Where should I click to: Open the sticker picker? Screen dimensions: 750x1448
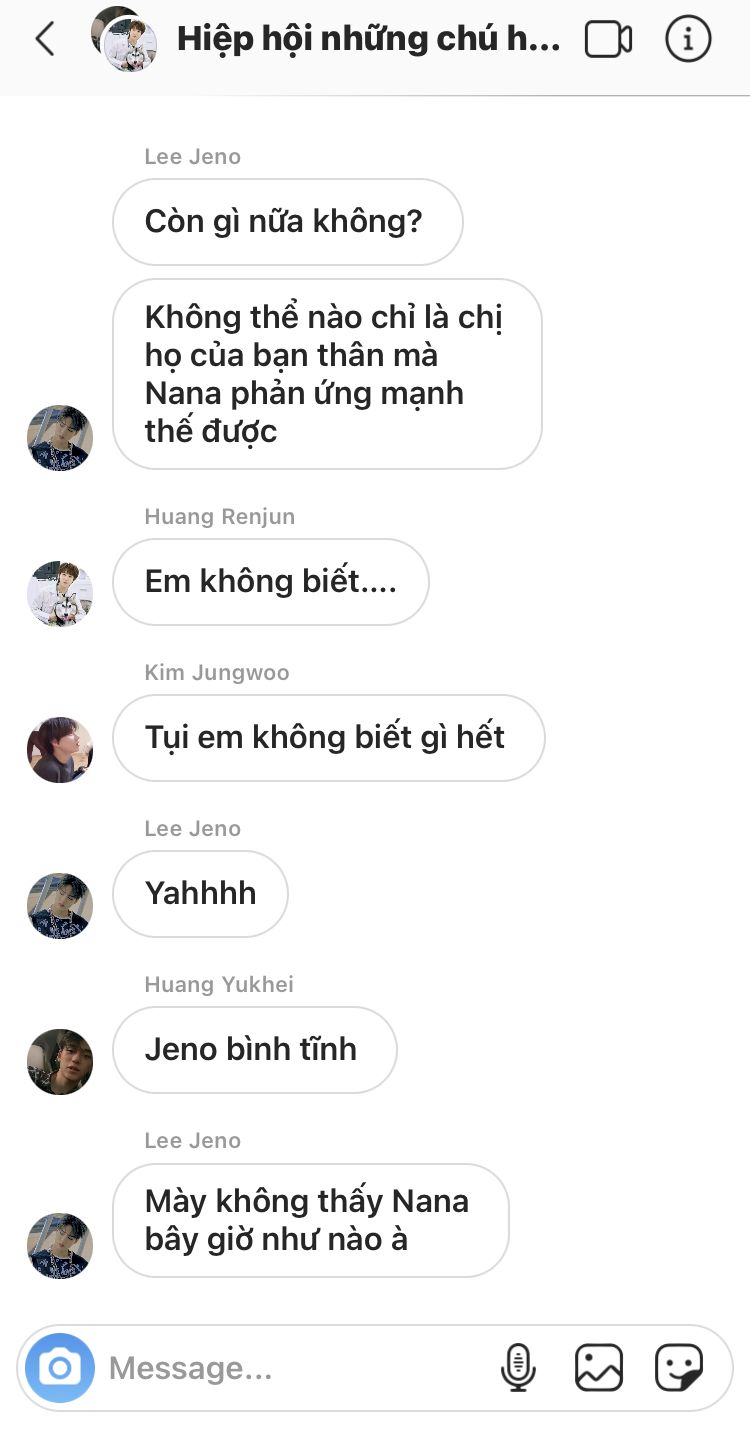(679, 1367)
